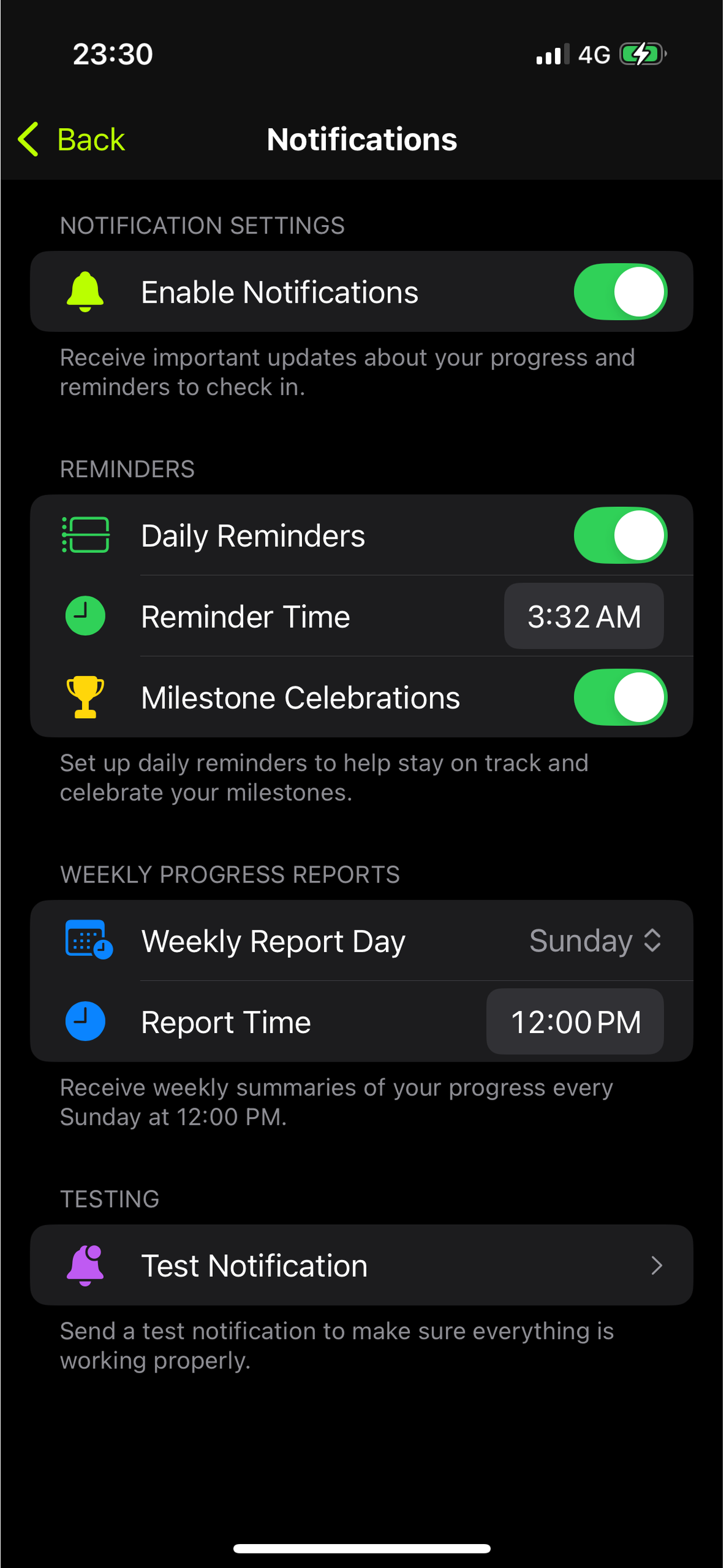Go back to the previous screen

[x=72, y=139]
